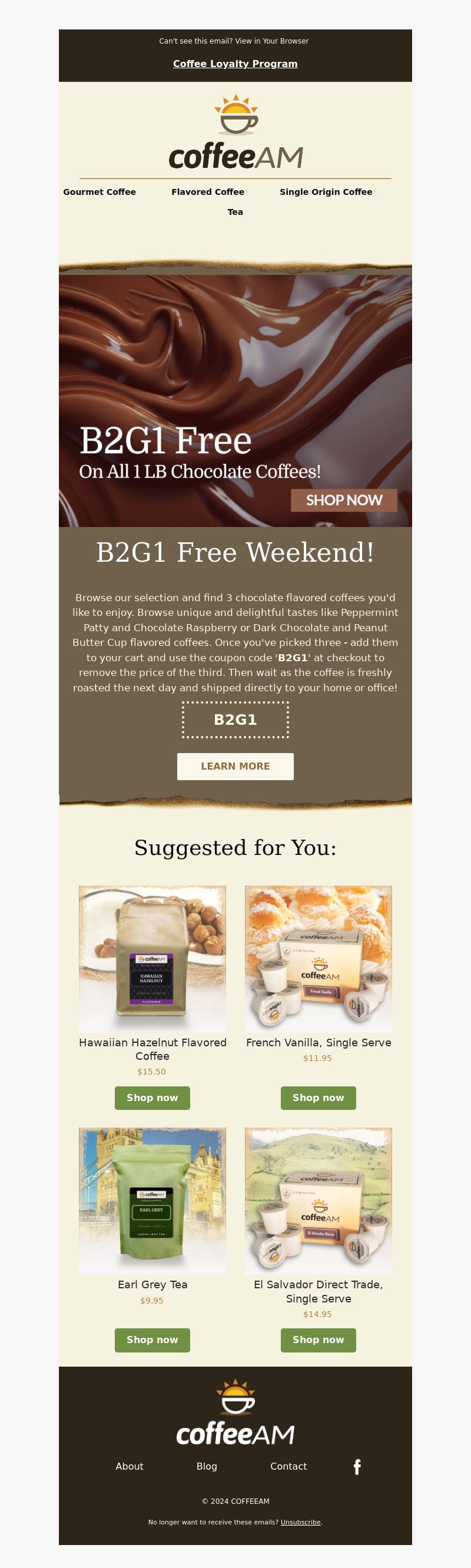Visit the Blog footer link

pyautogui.click(x=207, y=1466)
